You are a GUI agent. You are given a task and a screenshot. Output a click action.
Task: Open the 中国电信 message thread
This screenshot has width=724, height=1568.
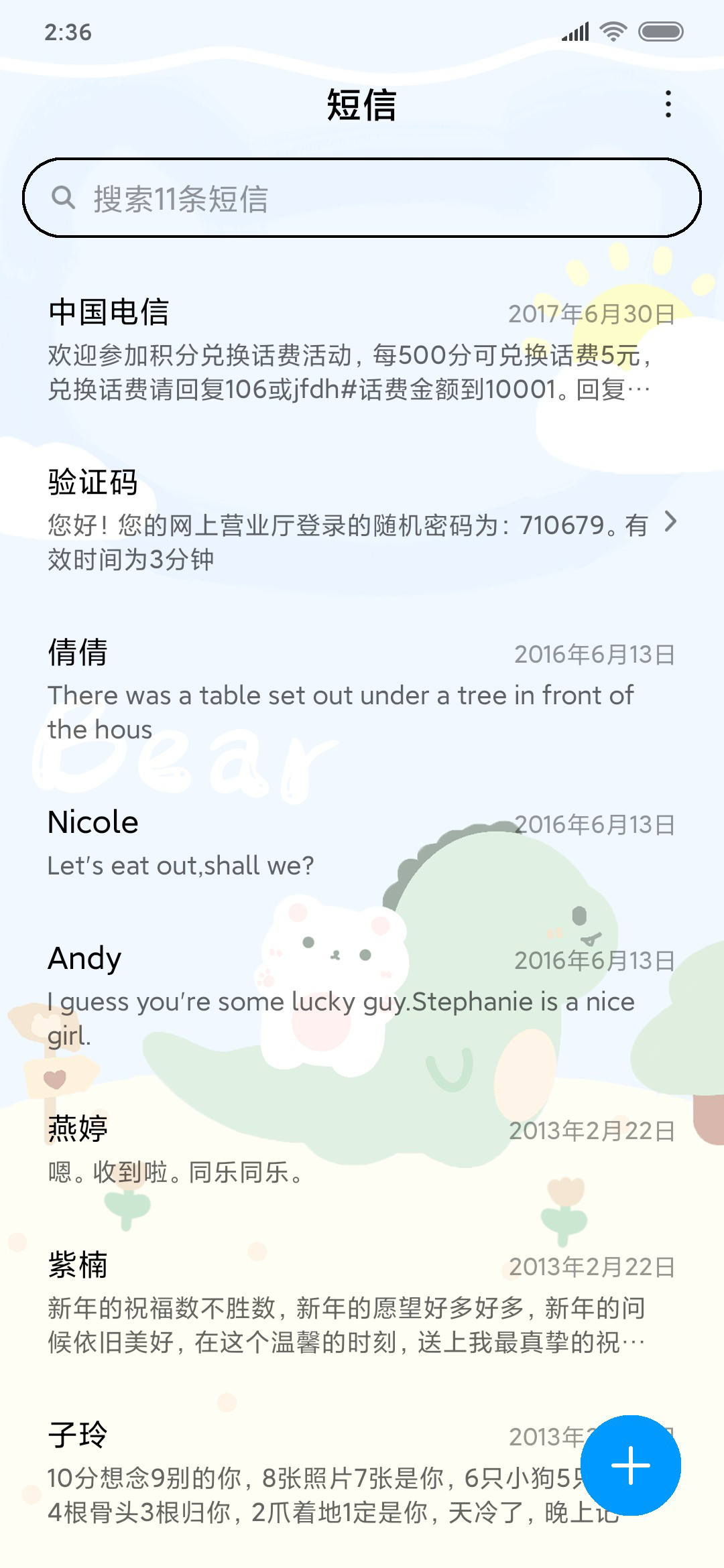(362, 350)
